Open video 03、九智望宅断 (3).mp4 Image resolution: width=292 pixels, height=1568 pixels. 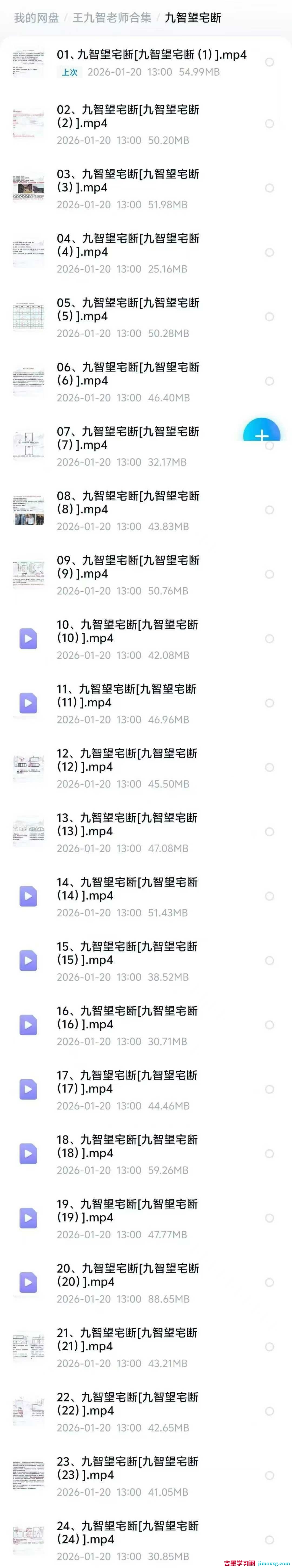(x=128, y=181)
